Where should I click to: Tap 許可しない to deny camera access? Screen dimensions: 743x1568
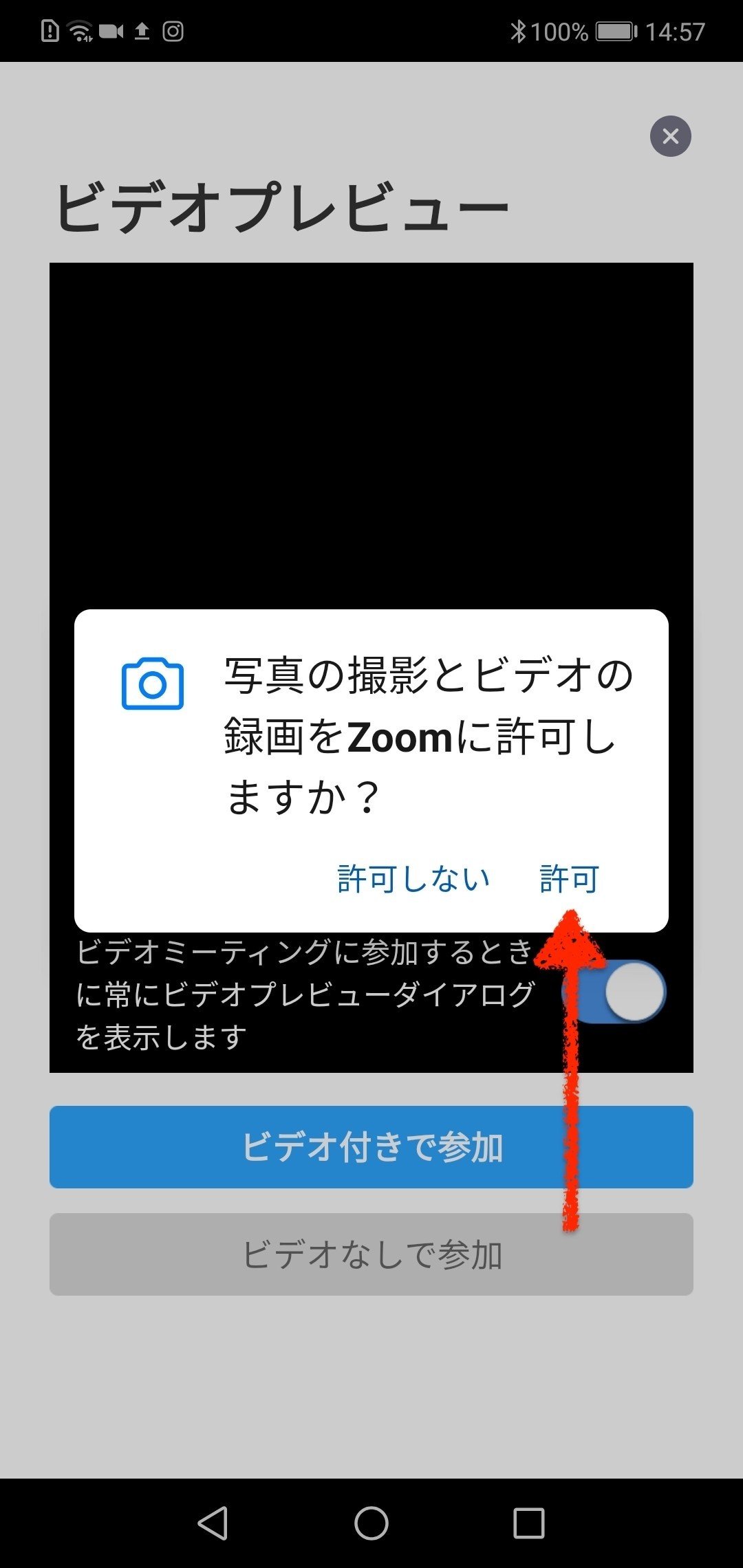[x=412, y=878]
